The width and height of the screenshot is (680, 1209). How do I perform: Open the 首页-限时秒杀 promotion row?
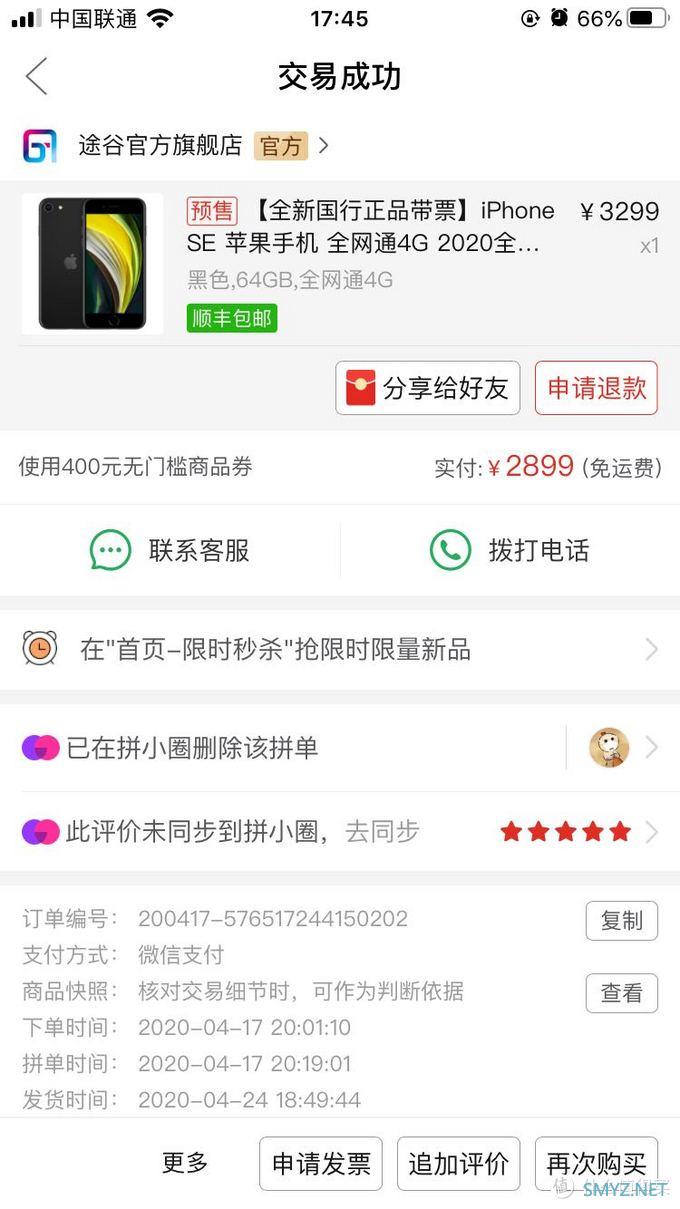tap(340, 650)
